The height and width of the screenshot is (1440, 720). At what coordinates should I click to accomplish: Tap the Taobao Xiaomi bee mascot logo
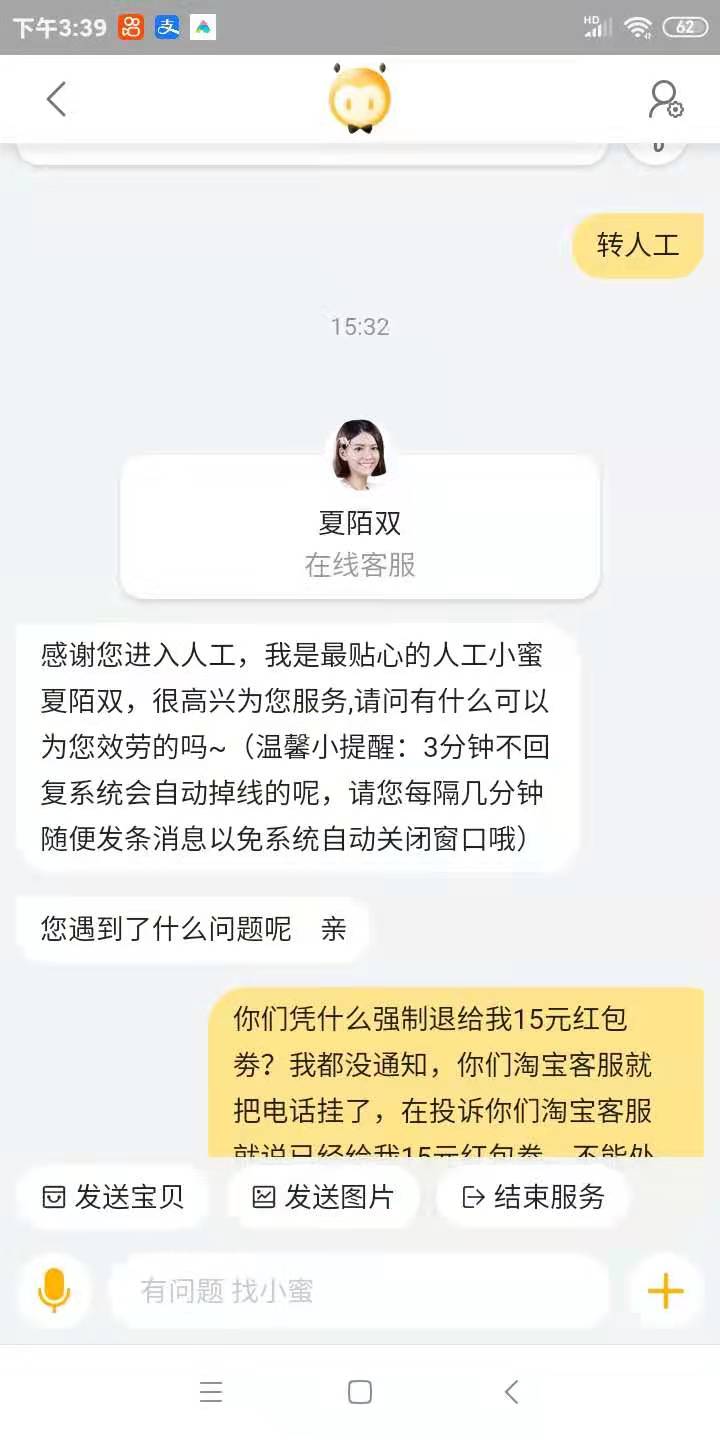pos(358,97)
